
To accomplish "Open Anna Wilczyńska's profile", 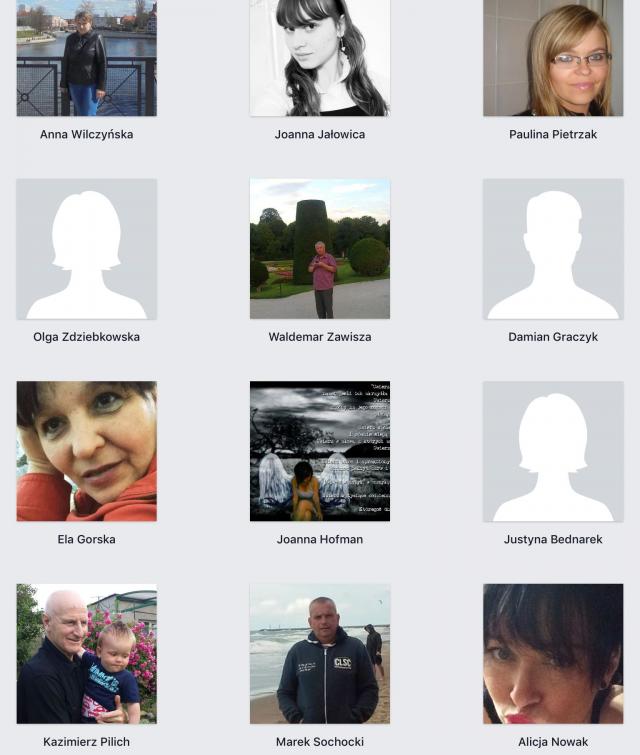I will tap(86, 58).
